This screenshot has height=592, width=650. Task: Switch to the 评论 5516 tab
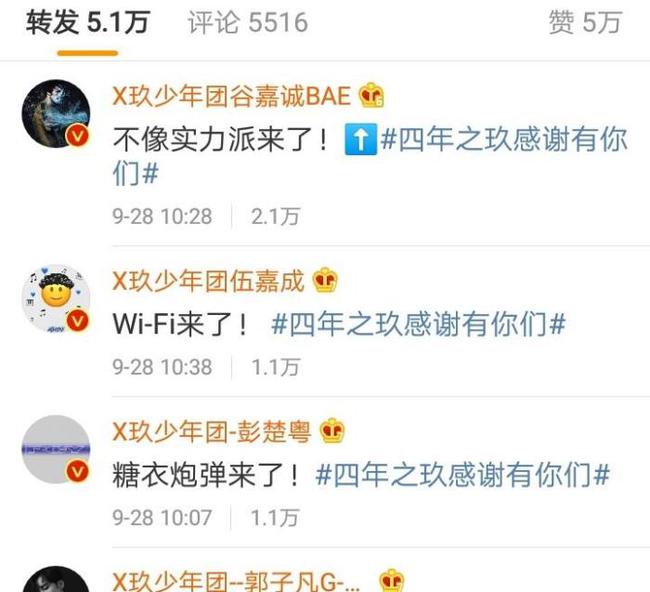point(248,22)
